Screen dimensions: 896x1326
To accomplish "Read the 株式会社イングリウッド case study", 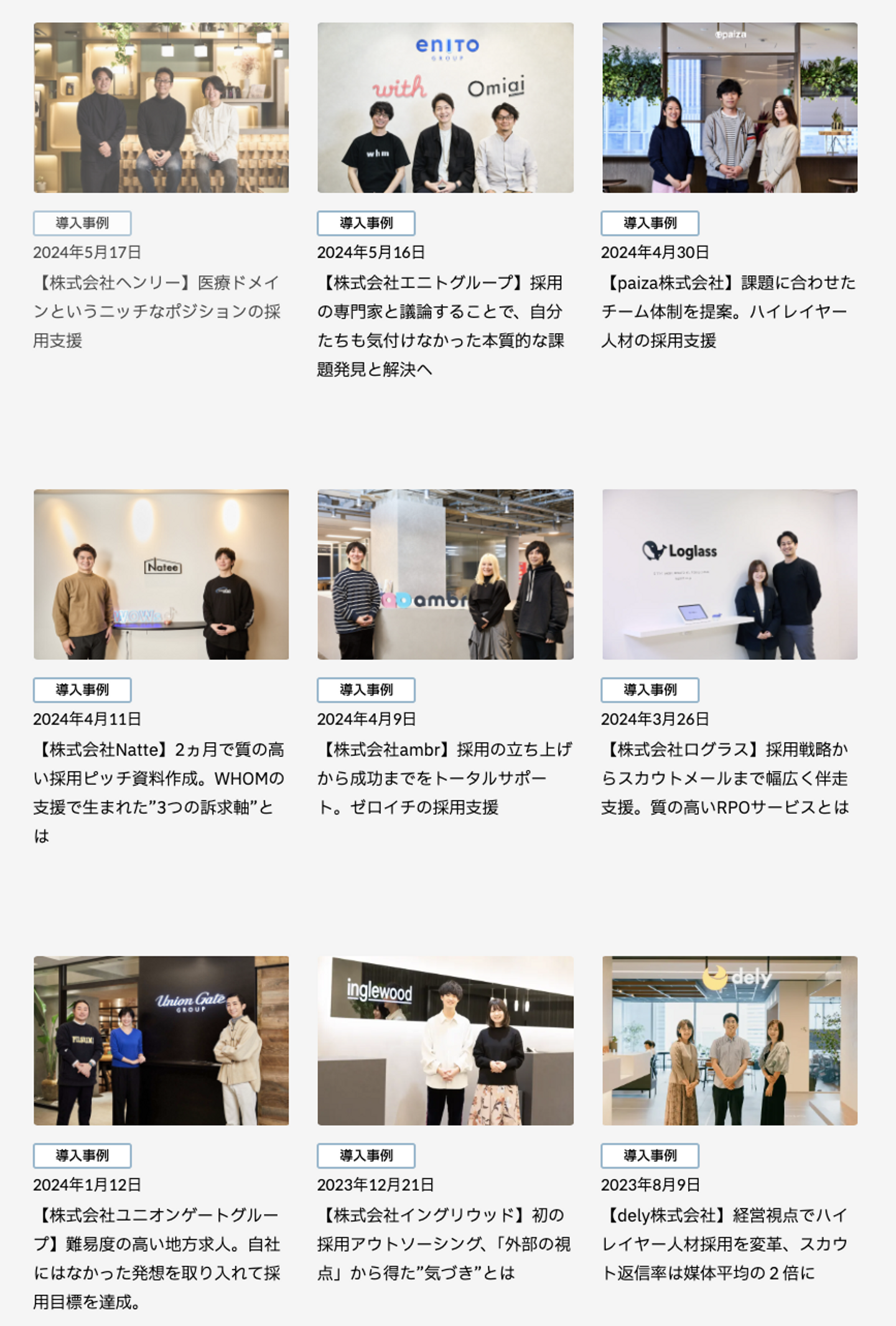I will coord(445,1040).
